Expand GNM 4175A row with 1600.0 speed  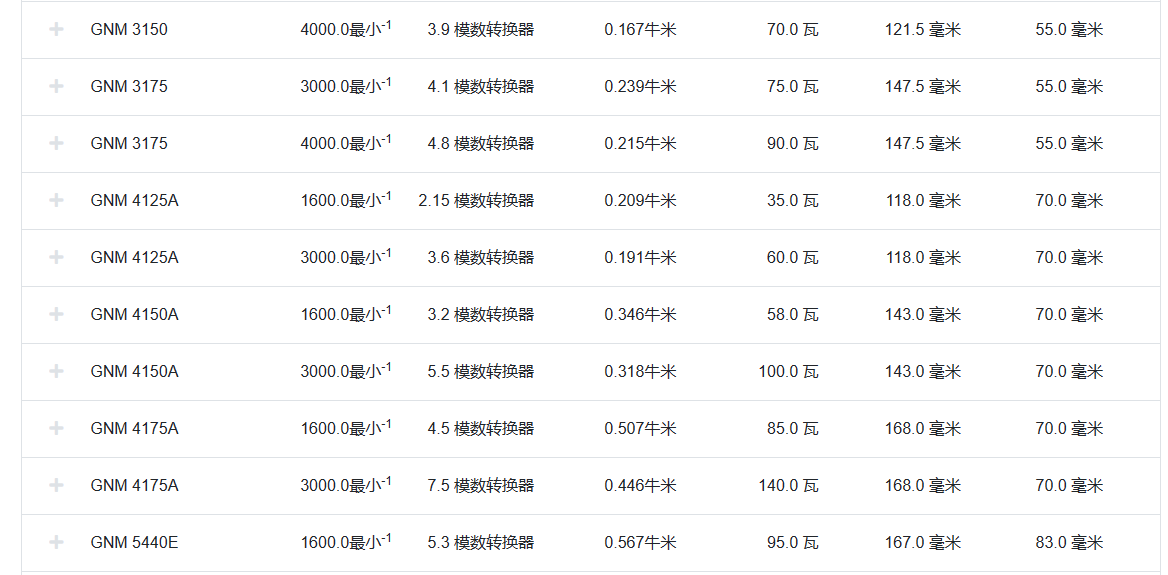click(56, 428)
